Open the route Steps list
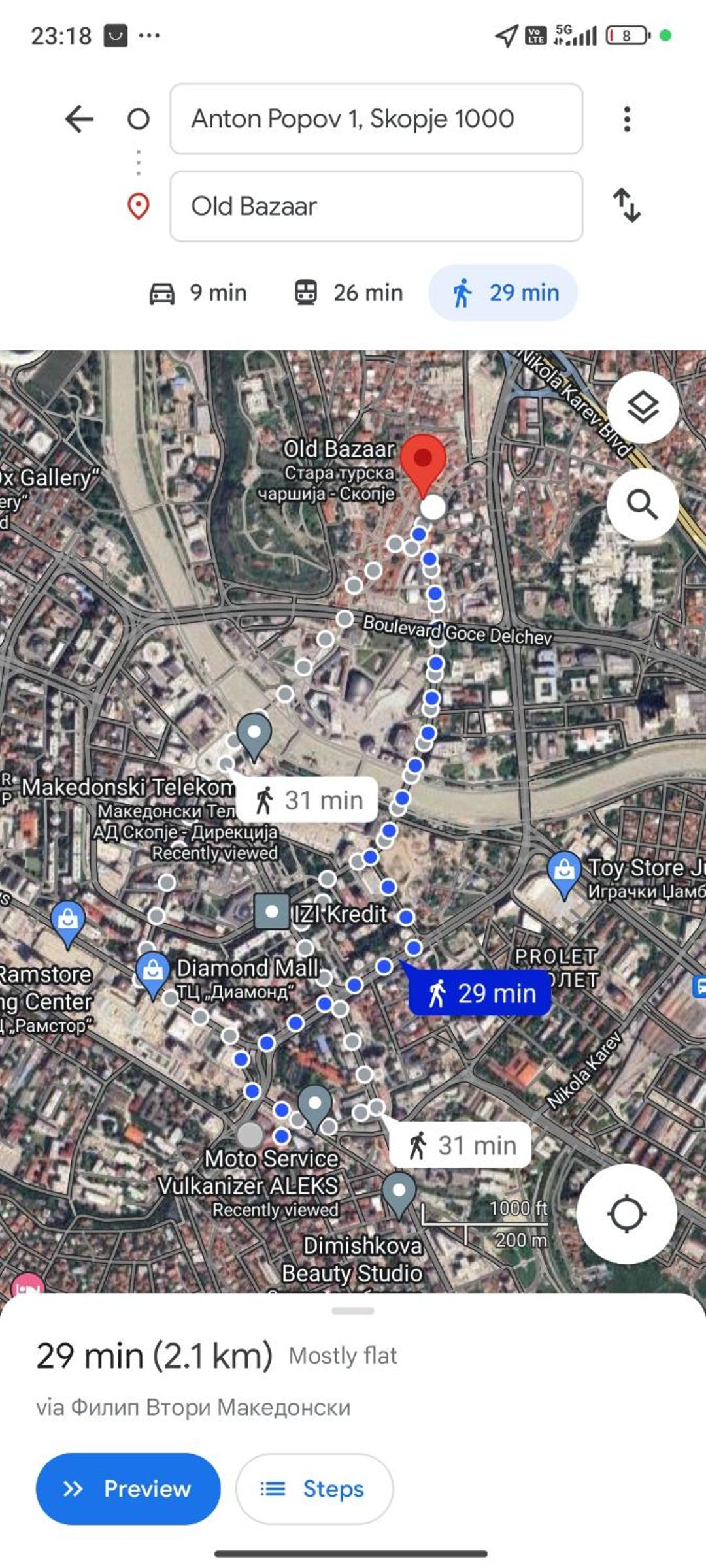Screen dimensions: 706x1568 pos(314,1489)
